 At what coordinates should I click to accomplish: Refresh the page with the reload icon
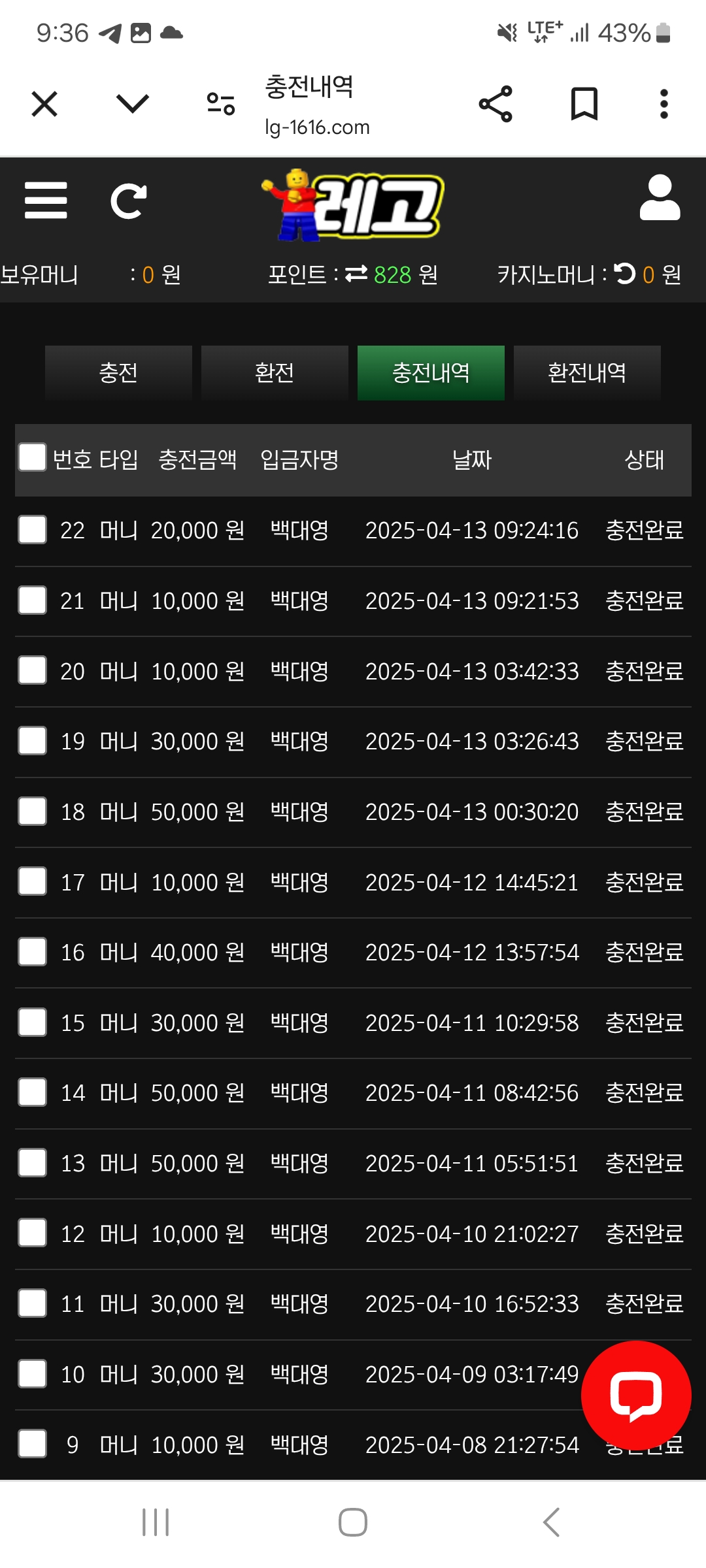click(x=128, y=201)
